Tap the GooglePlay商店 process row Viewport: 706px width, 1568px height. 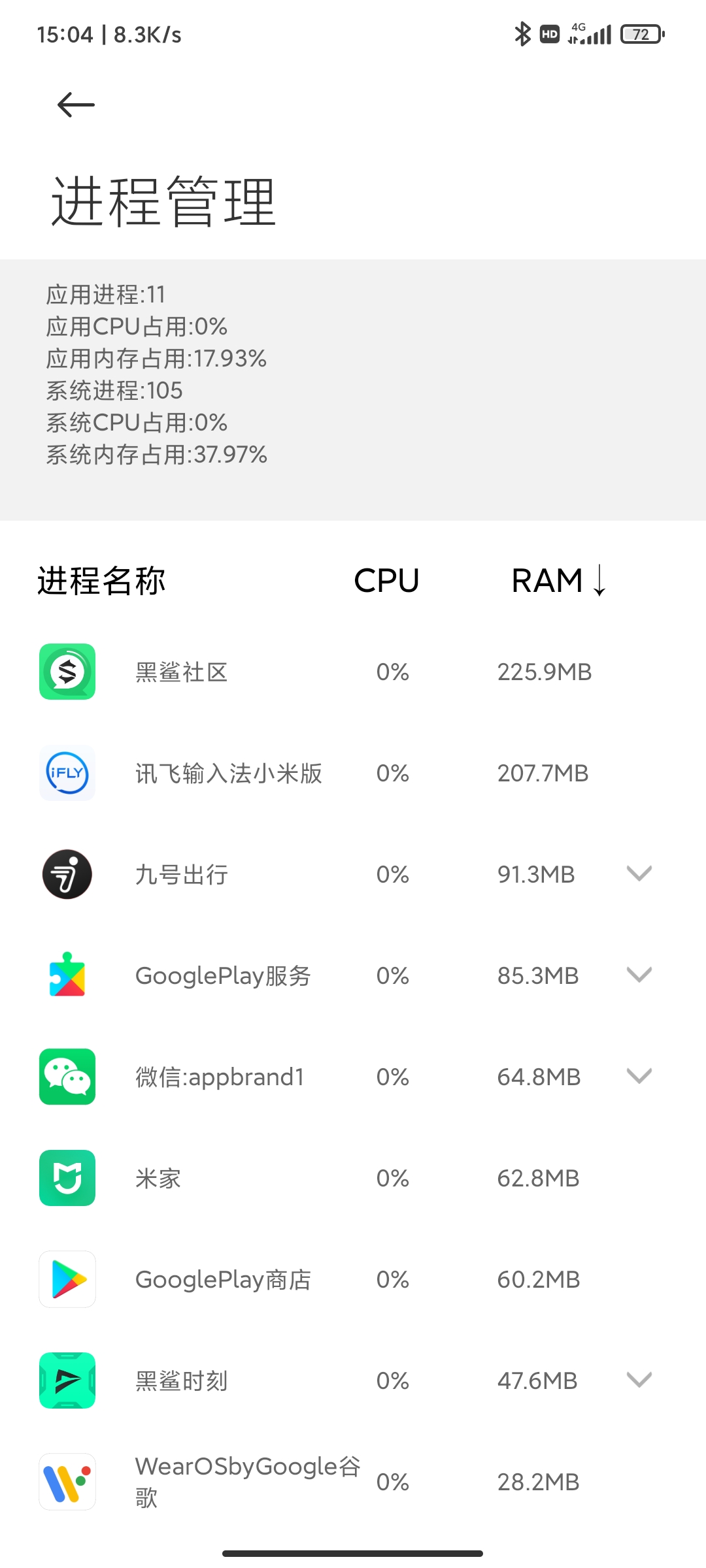point(353,1279)
